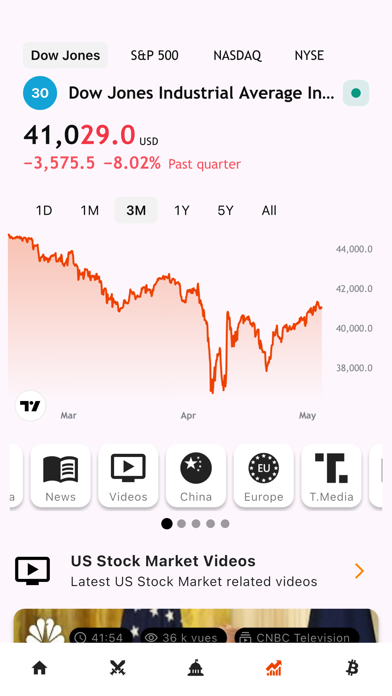Open the crossed swords tab
The height and width of the screenshot is (696, 392).
[118, 668]
